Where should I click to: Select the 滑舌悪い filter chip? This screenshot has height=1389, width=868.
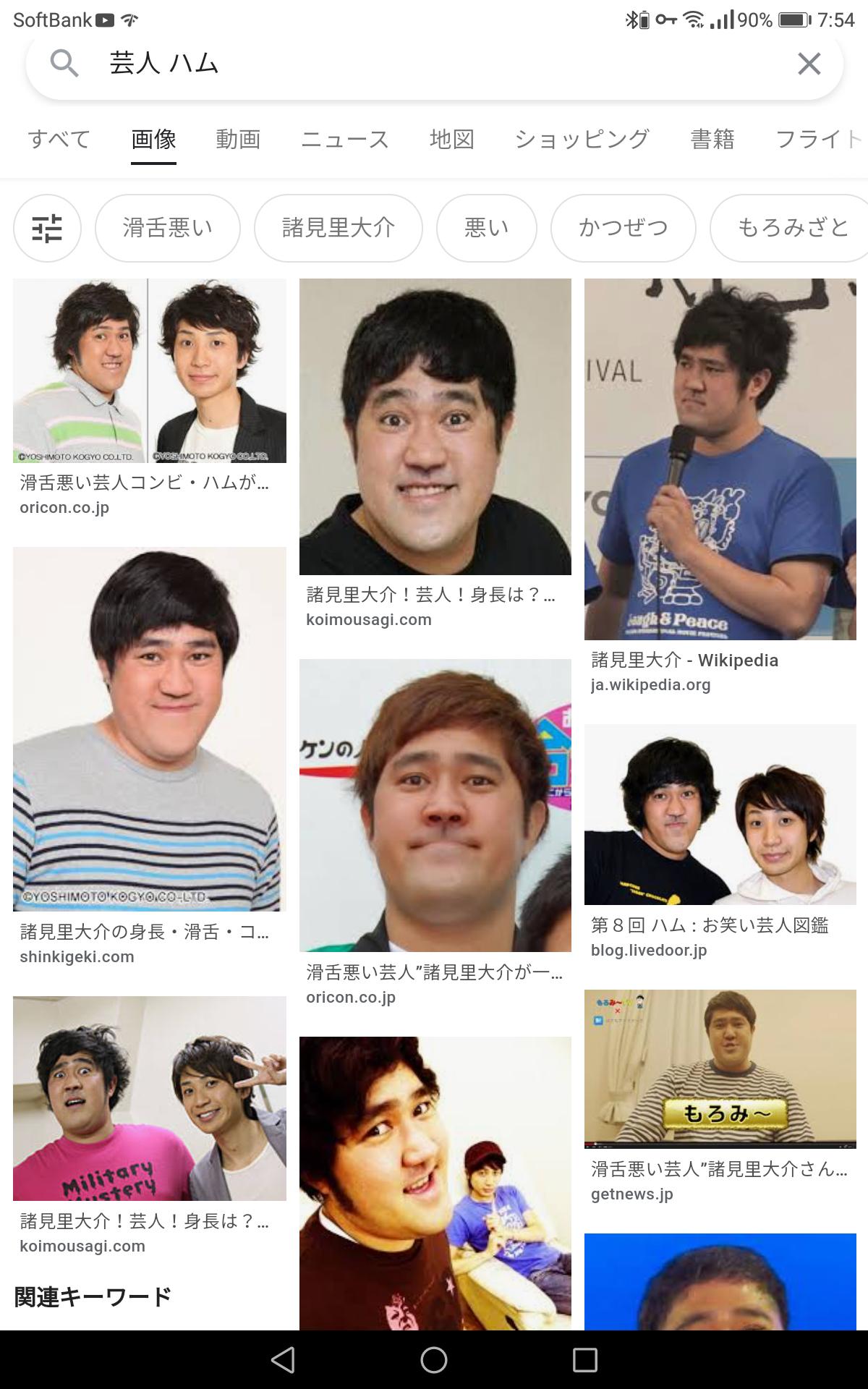[x=168, y=228]
